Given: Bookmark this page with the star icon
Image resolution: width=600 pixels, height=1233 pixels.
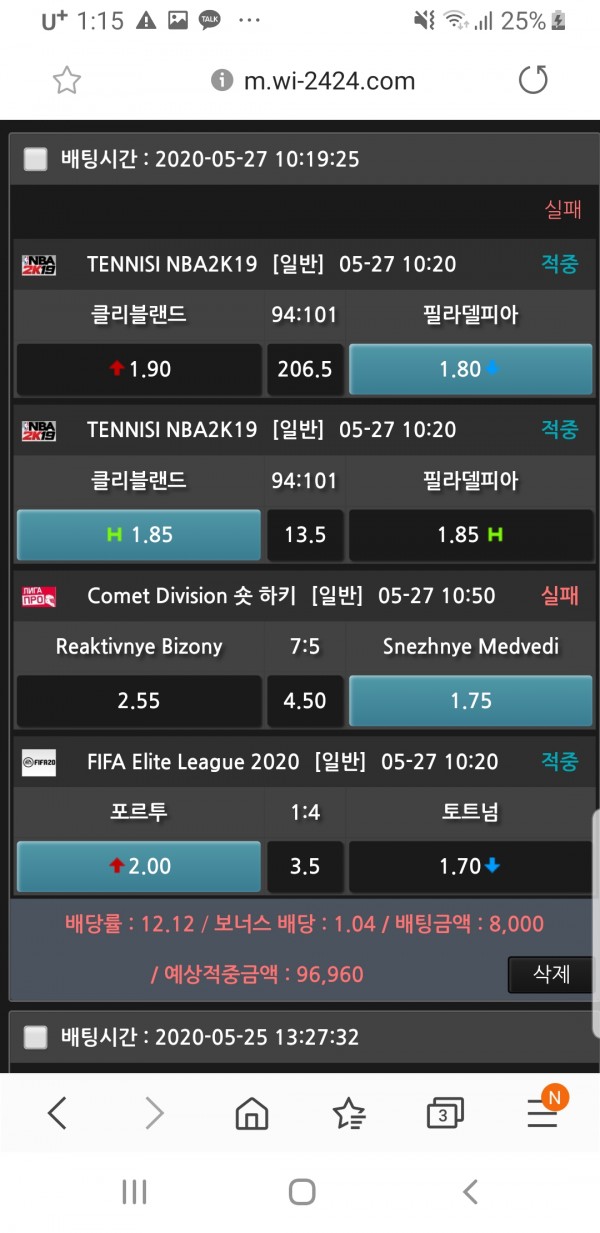Looking at the screenshot, I should click(67, 80).
